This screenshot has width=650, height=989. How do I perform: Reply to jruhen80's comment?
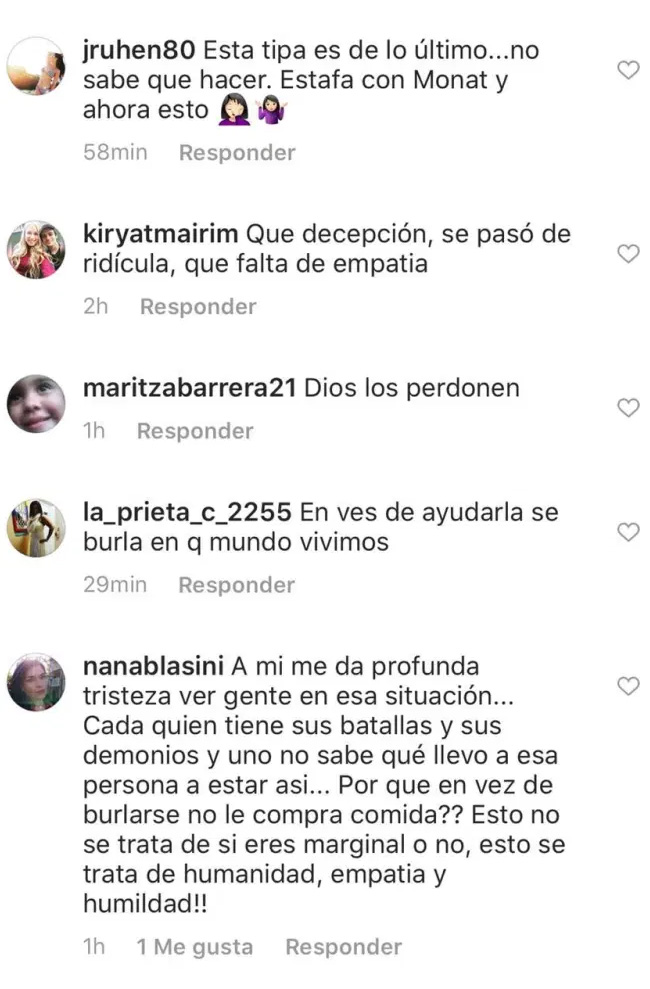click(237, 153)
